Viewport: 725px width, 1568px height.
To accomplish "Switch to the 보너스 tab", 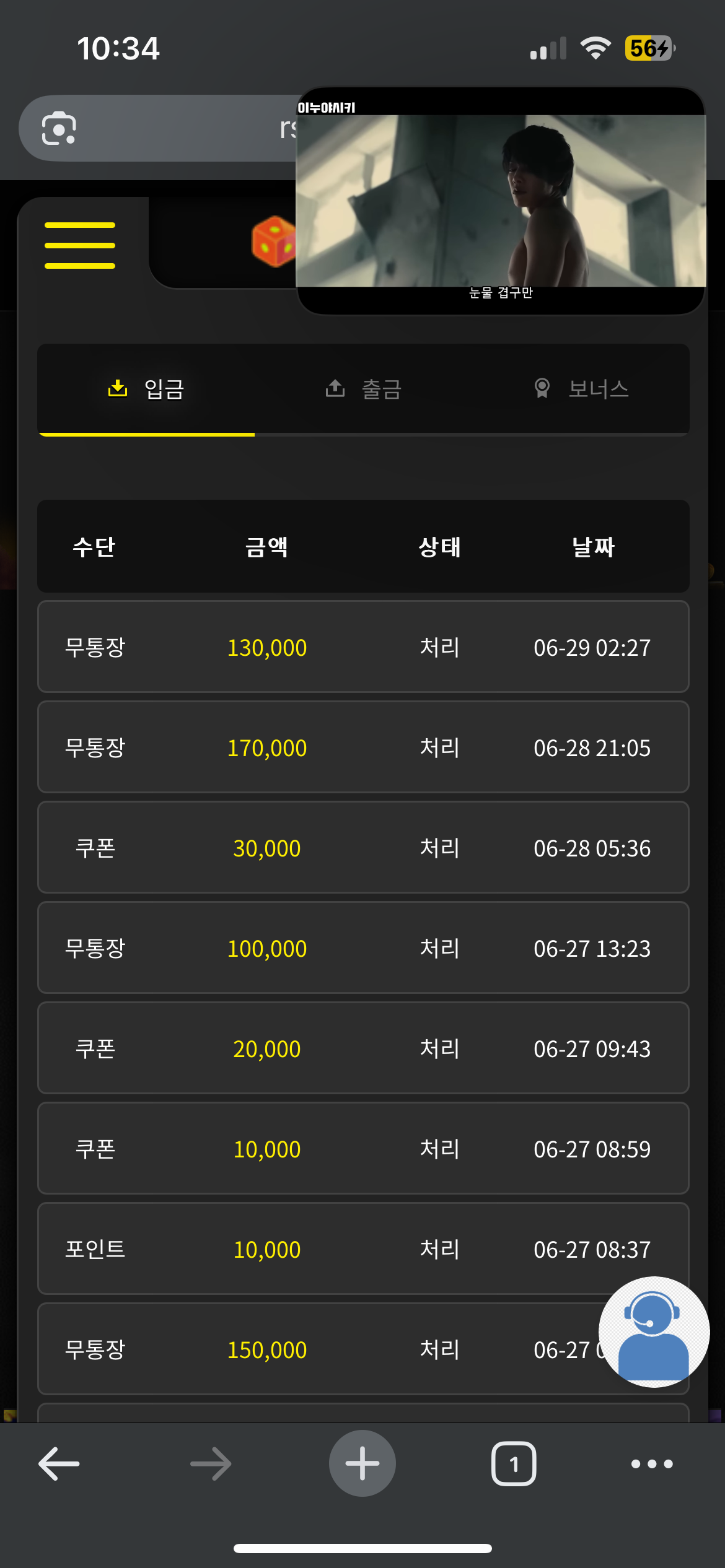I will point(581,389).
